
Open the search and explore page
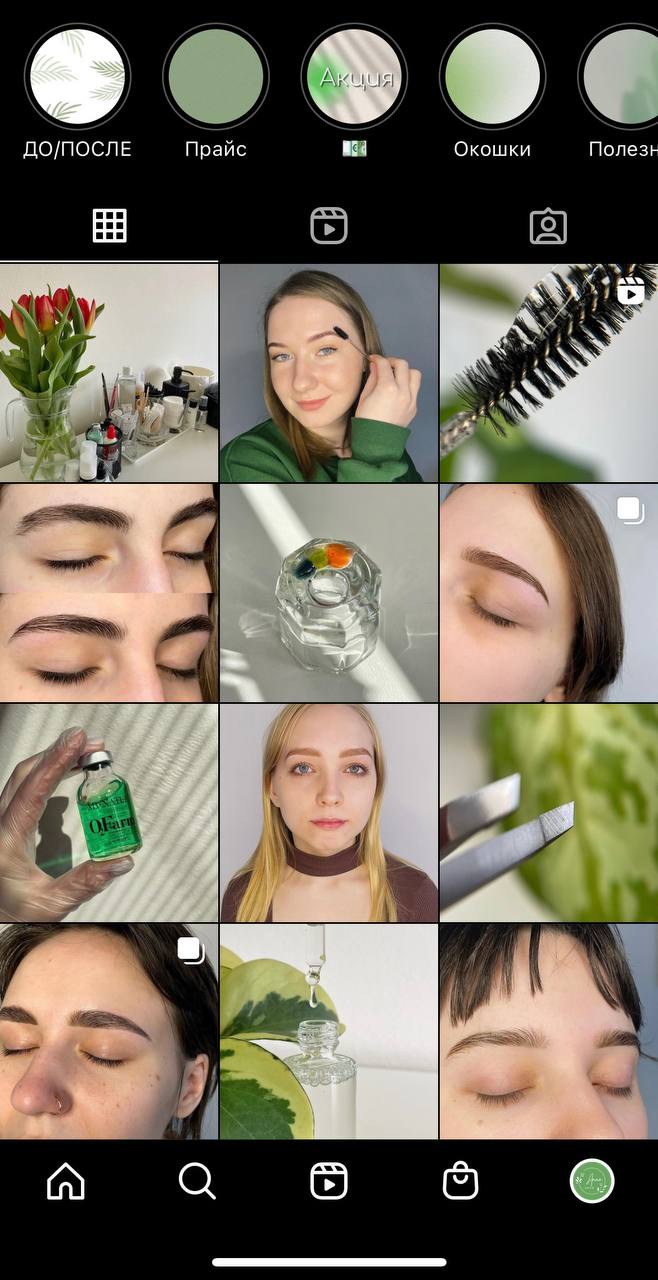[197, 1182]
